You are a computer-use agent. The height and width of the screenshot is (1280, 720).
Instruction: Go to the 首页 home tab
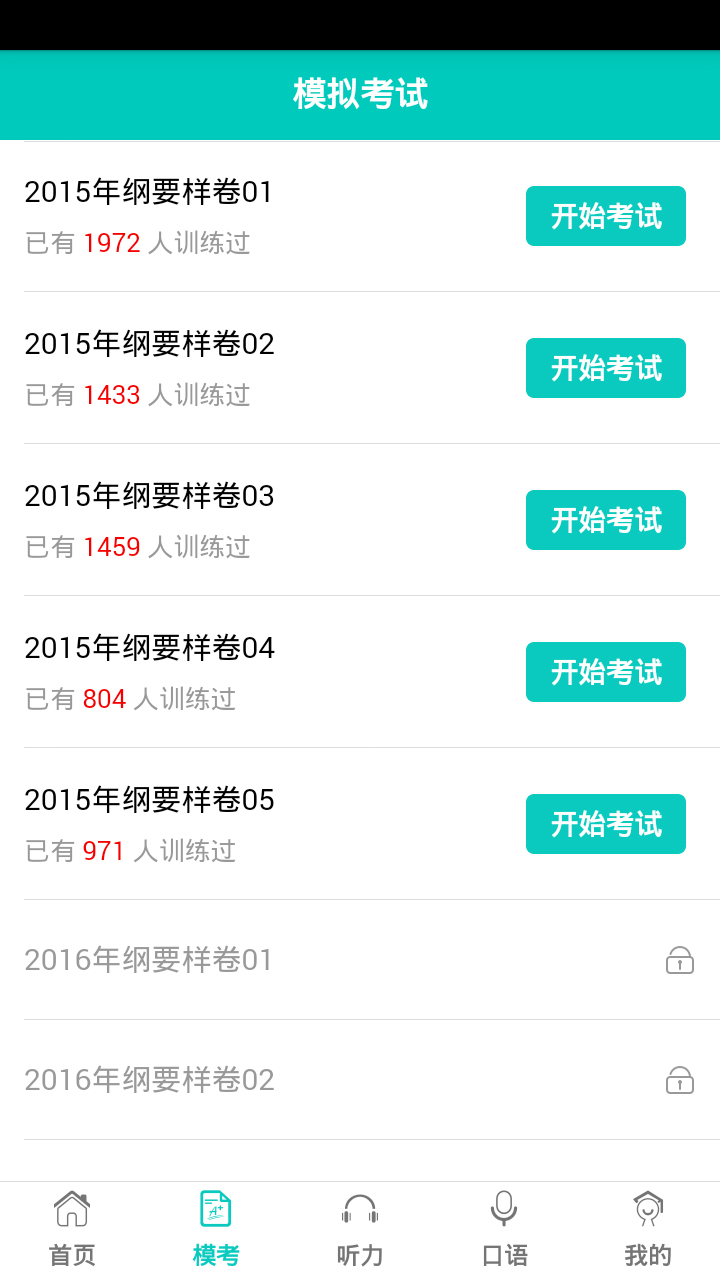click(72, 1231)
